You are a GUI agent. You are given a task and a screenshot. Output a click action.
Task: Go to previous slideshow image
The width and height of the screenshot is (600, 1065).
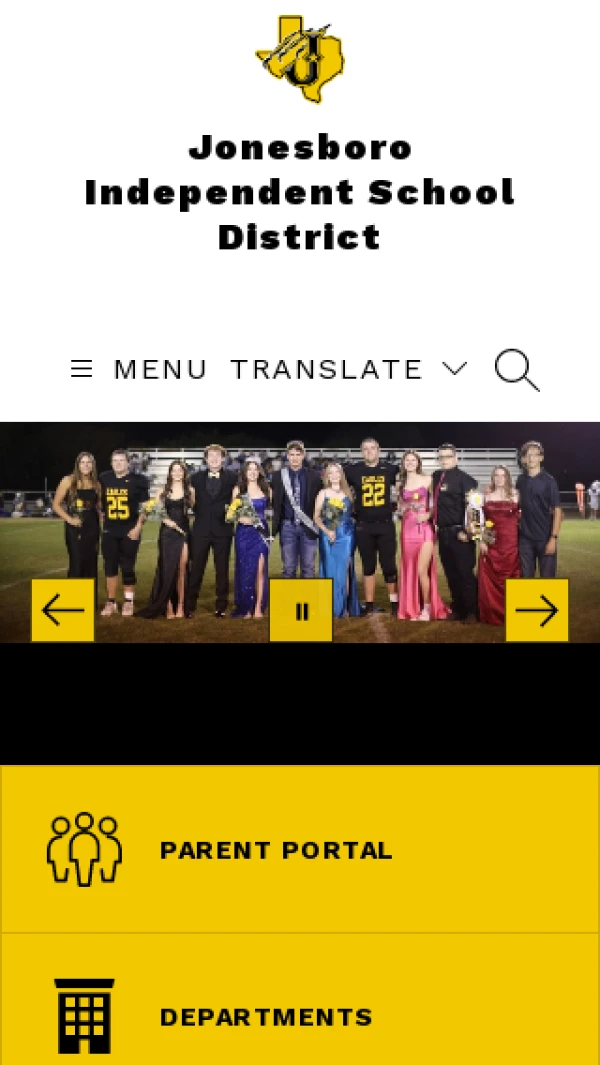[x=63, y=610]
